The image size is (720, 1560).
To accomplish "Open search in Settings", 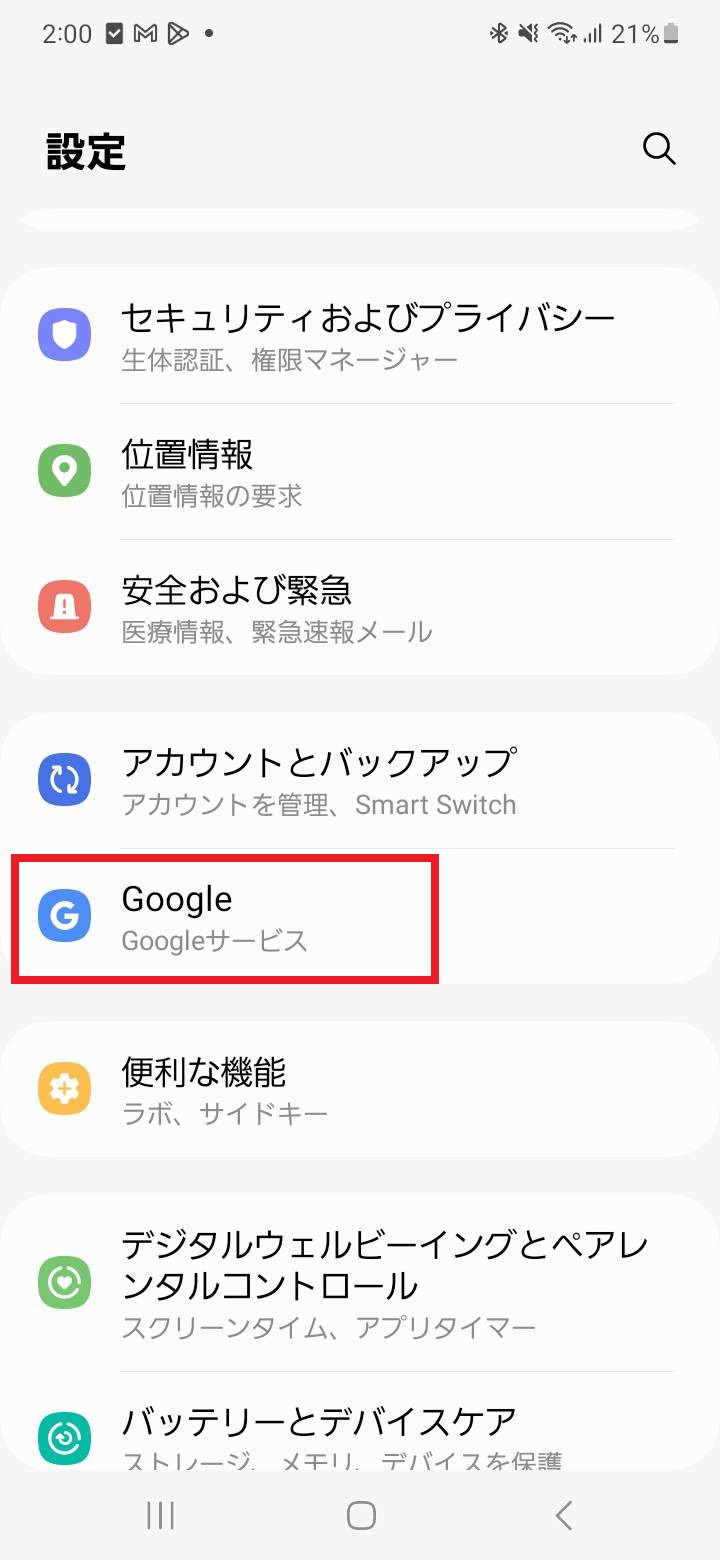I will [x=659, y=149].
